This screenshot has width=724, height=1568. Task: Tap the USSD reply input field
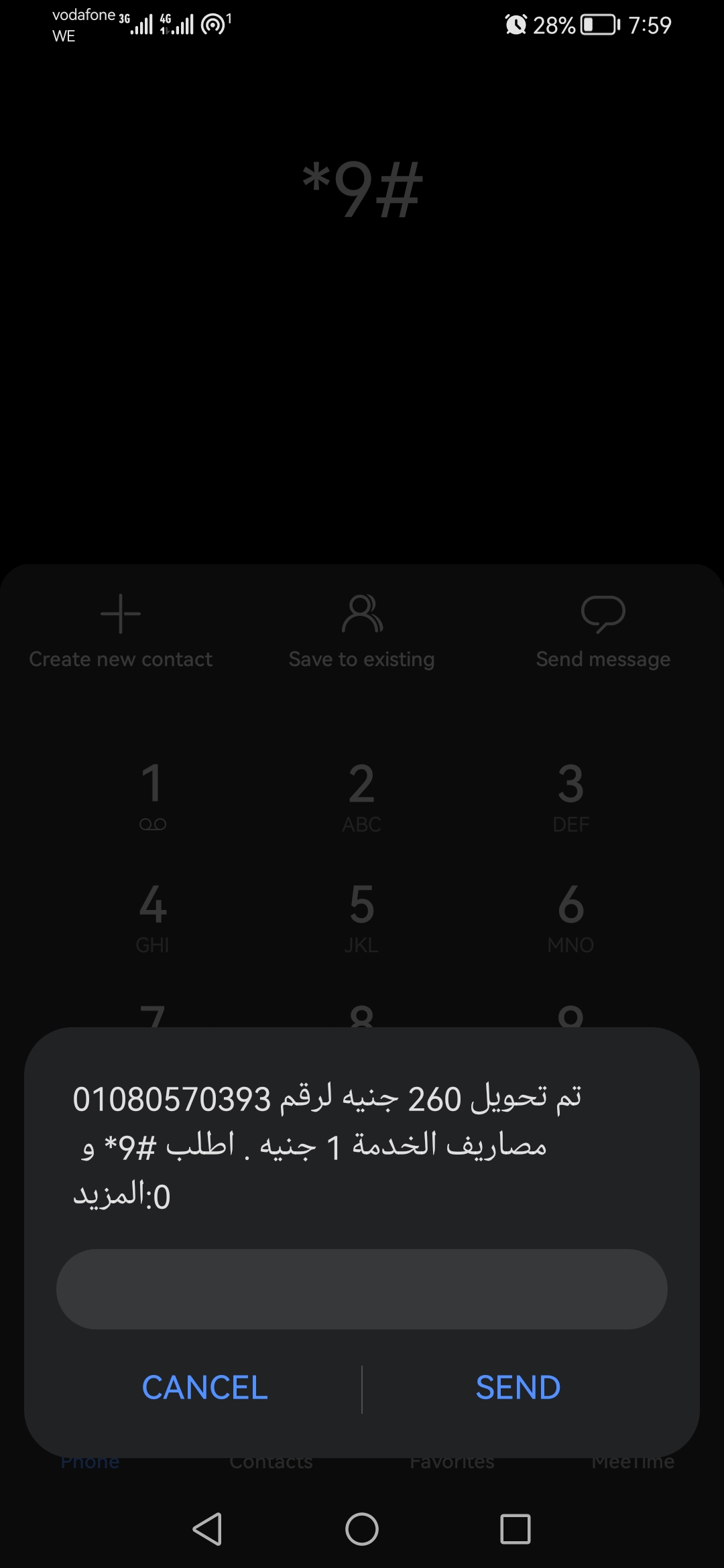pos(362,1289)
